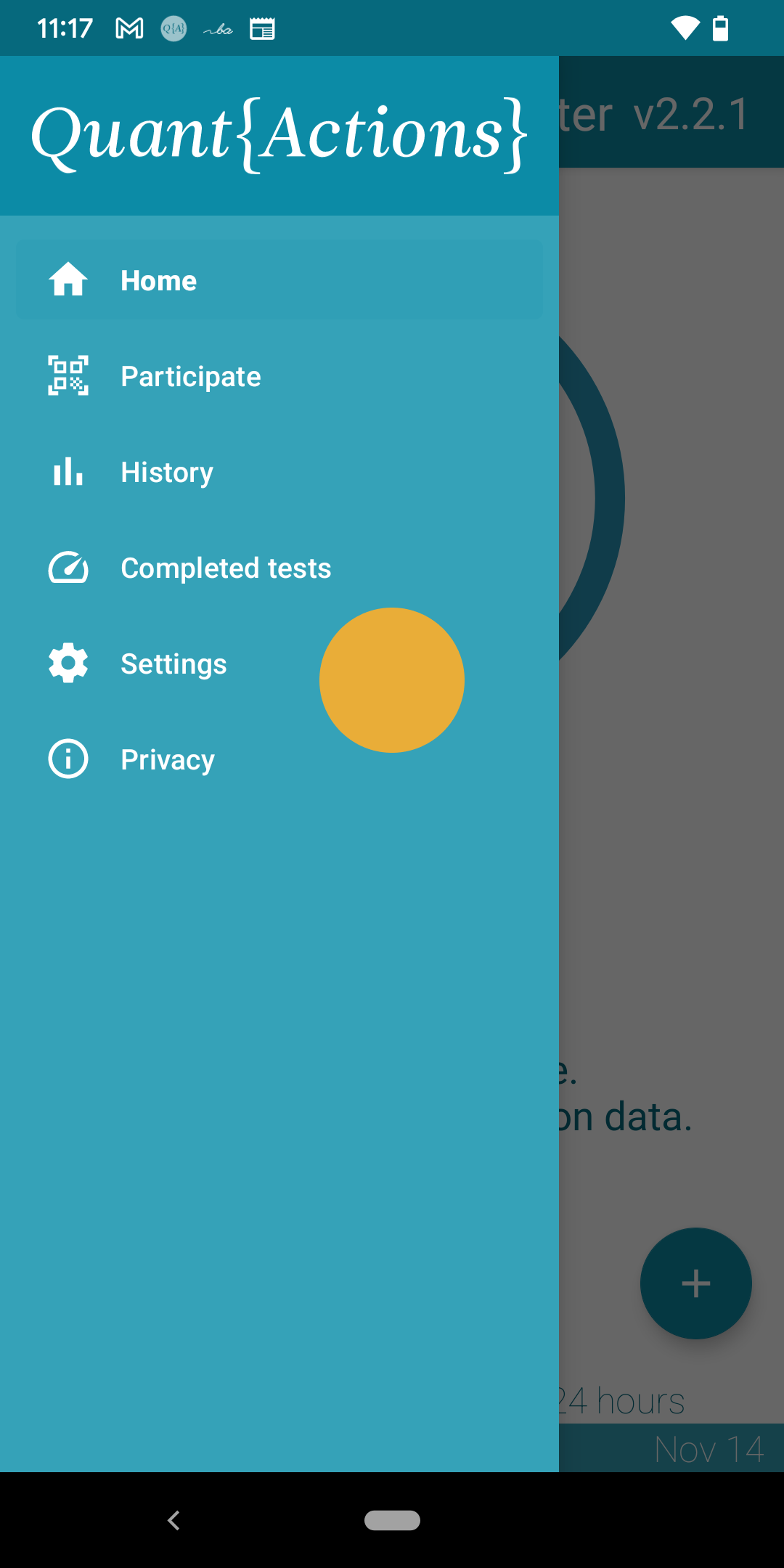The height and width of the screenshot is (1568, 784).
Task: Tap the home pill in navigation bar
Action: pos(392,1520)
